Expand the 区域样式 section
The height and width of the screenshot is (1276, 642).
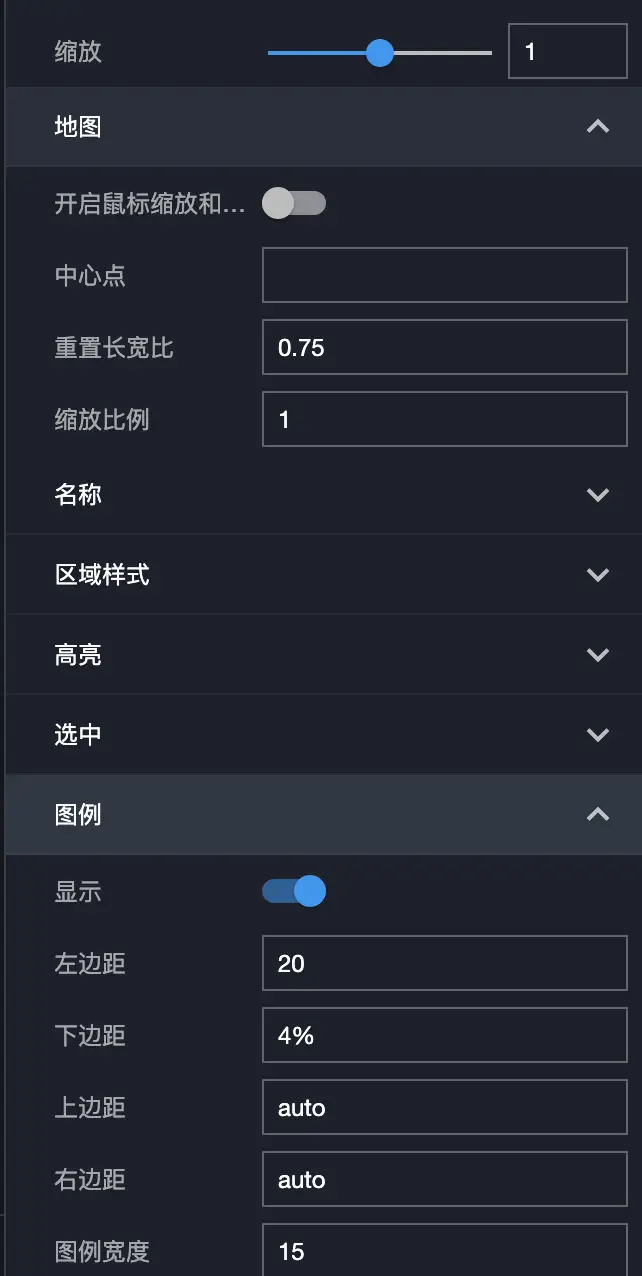(x=597, y=575)
